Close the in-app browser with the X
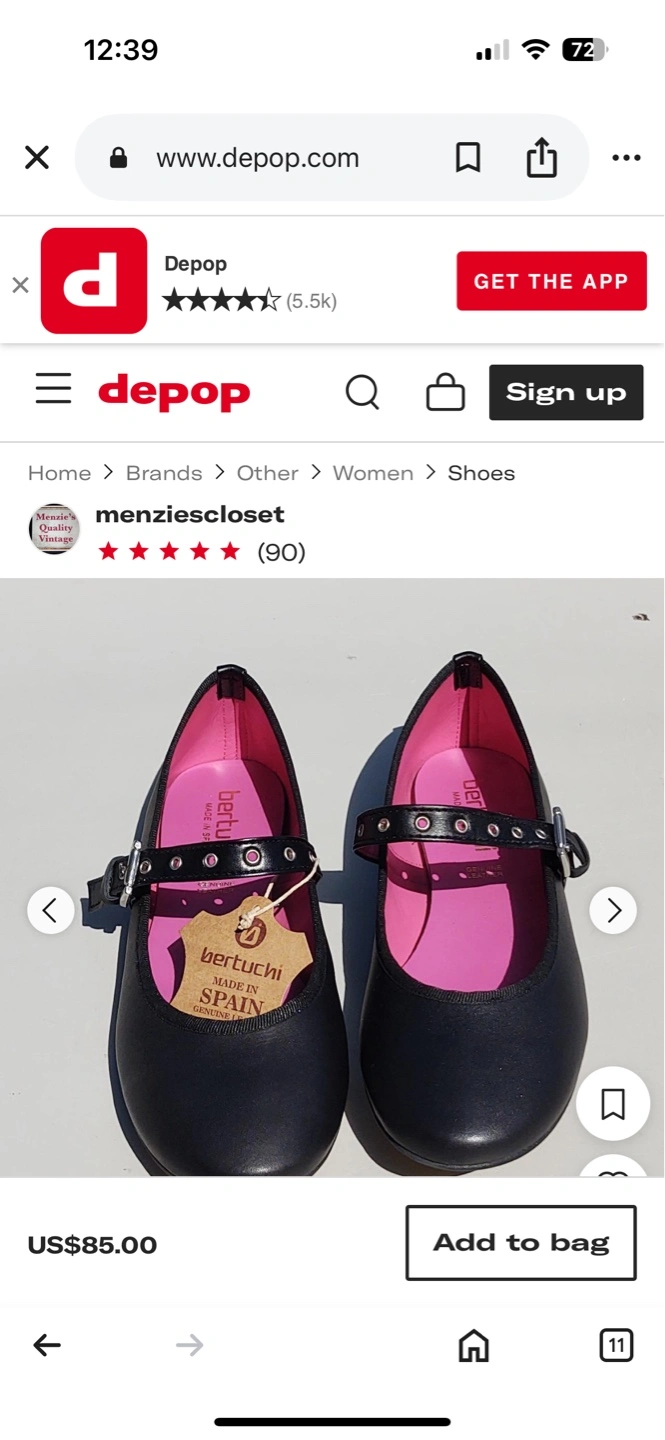The width and height of the screenshot is (665, 1440). tap(37, 157)
